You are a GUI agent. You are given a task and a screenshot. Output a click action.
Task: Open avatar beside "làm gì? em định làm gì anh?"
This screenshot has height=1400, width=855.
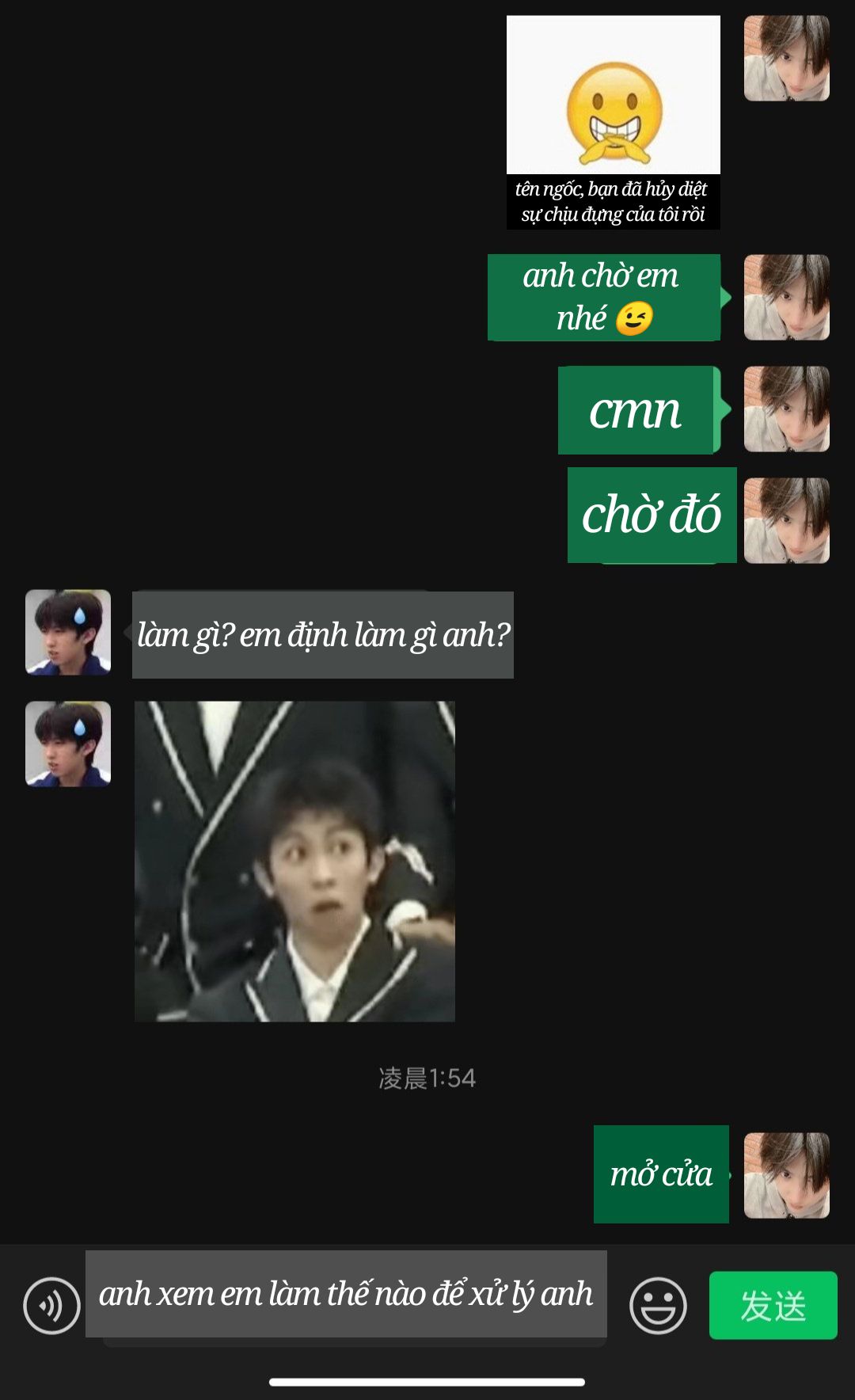tap(68, 632)
